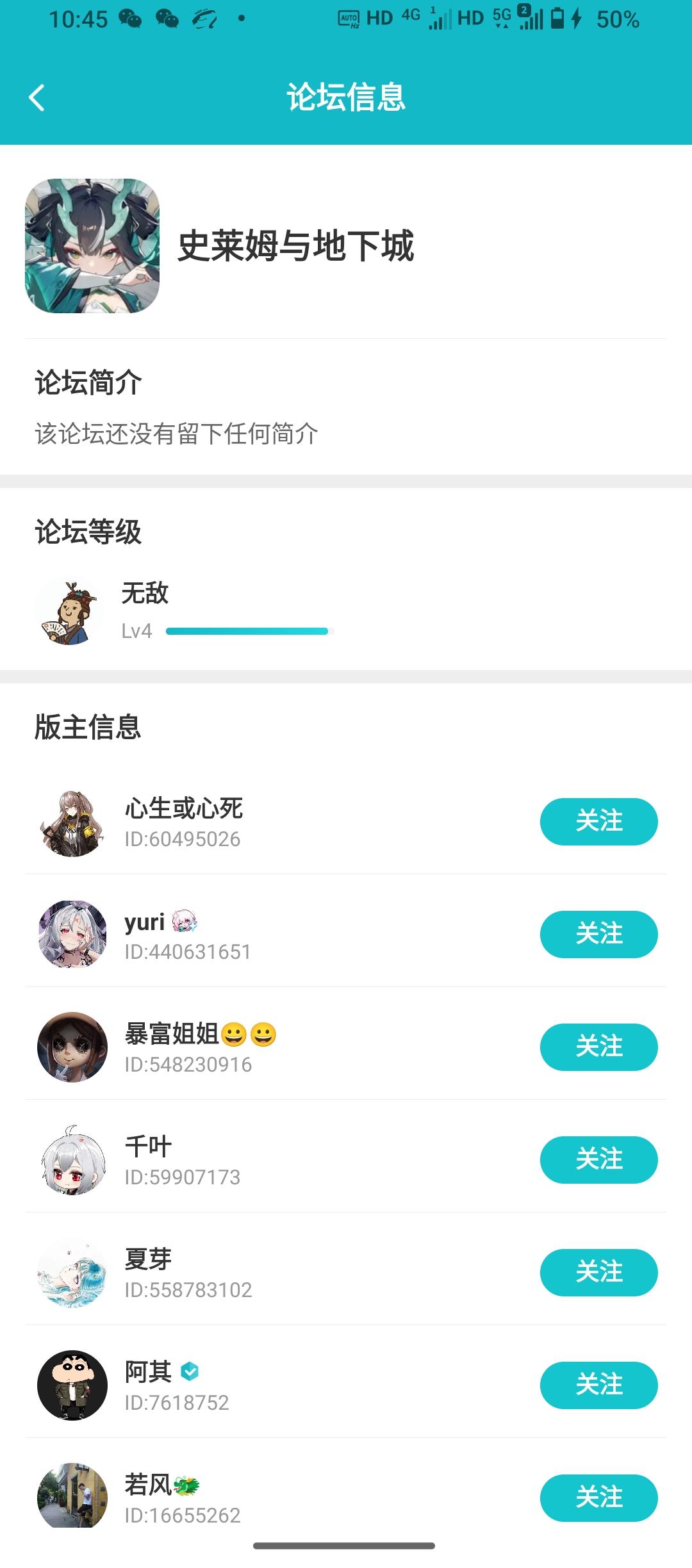
Task: Go back using the header arrow
Action: pyautogui.click(x=37, y=98)
